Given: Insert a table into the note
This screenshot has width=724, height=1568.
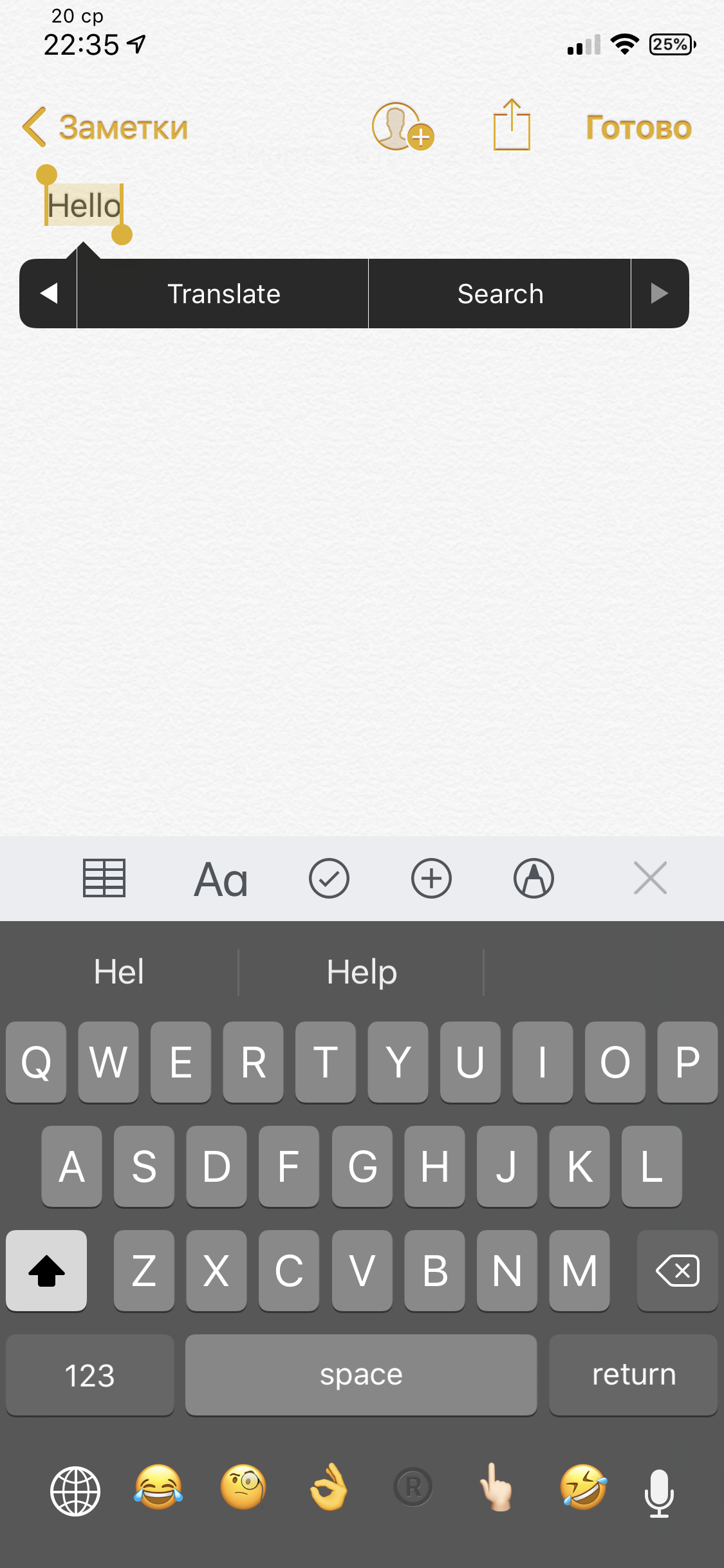Looking at the screenshot, I should pyautogui.click(x=104, y=878).
